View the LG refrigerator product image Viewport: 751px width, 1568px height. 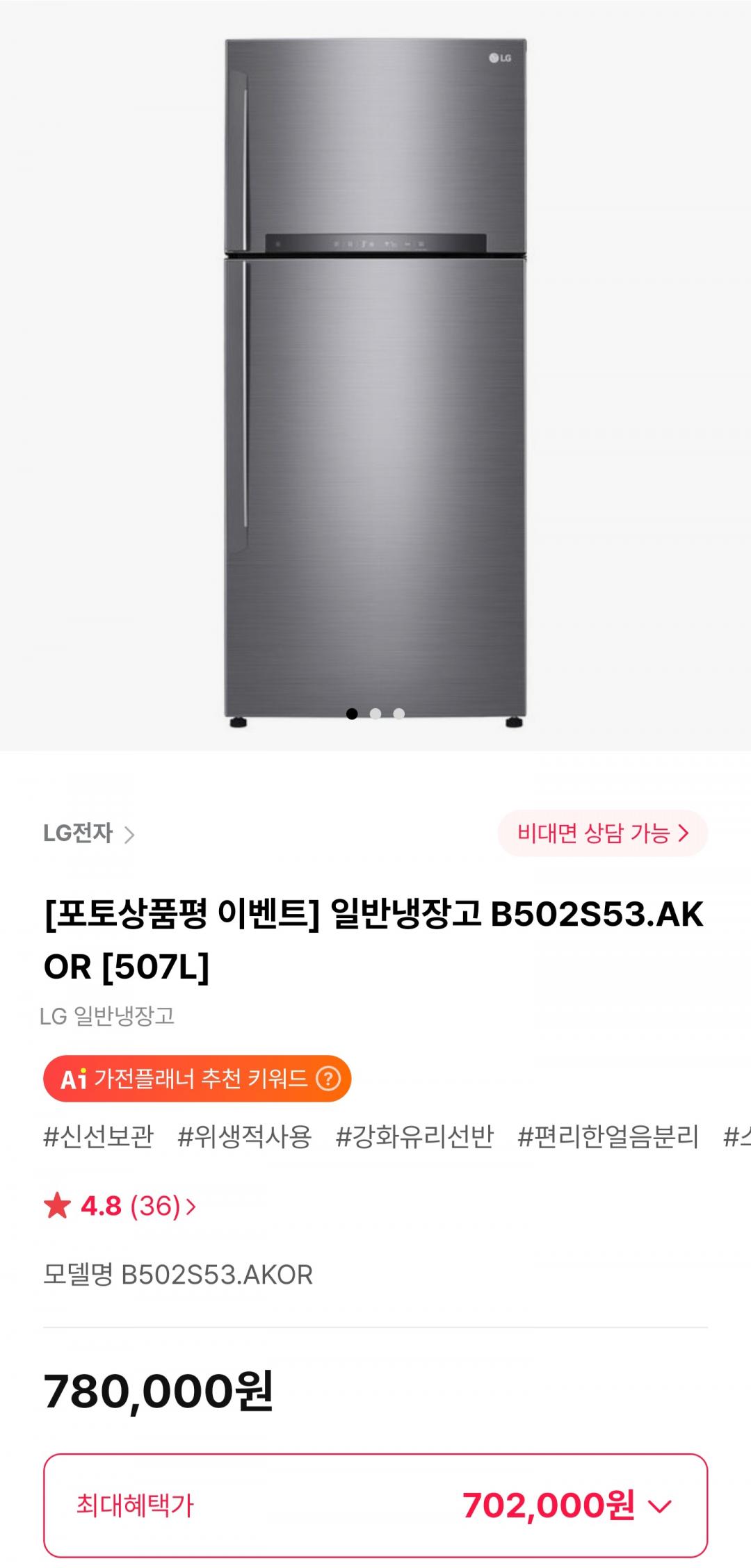point(375,382)
